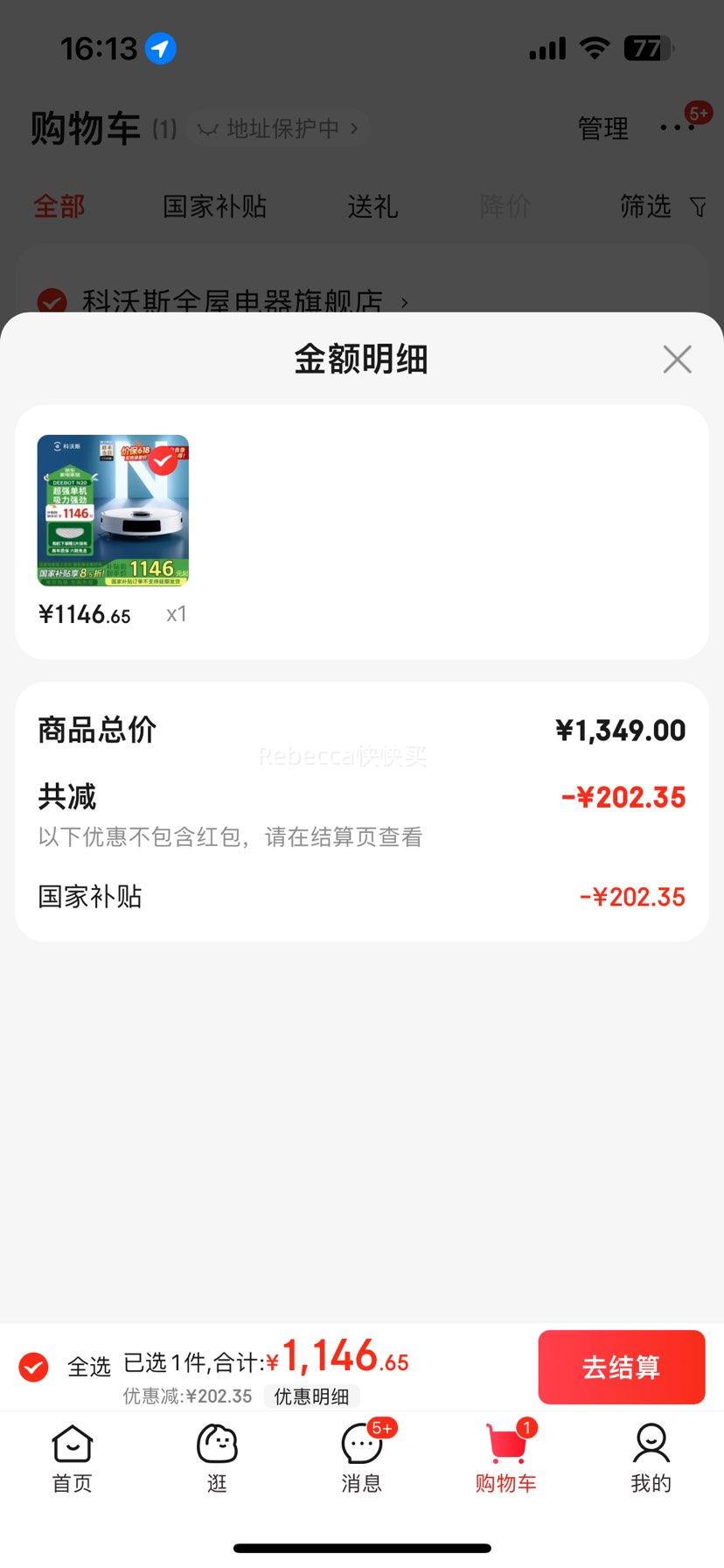Screen dimensions: 724x1568
Task: Switch to the 我的 tab
Action: point(651,1458)
